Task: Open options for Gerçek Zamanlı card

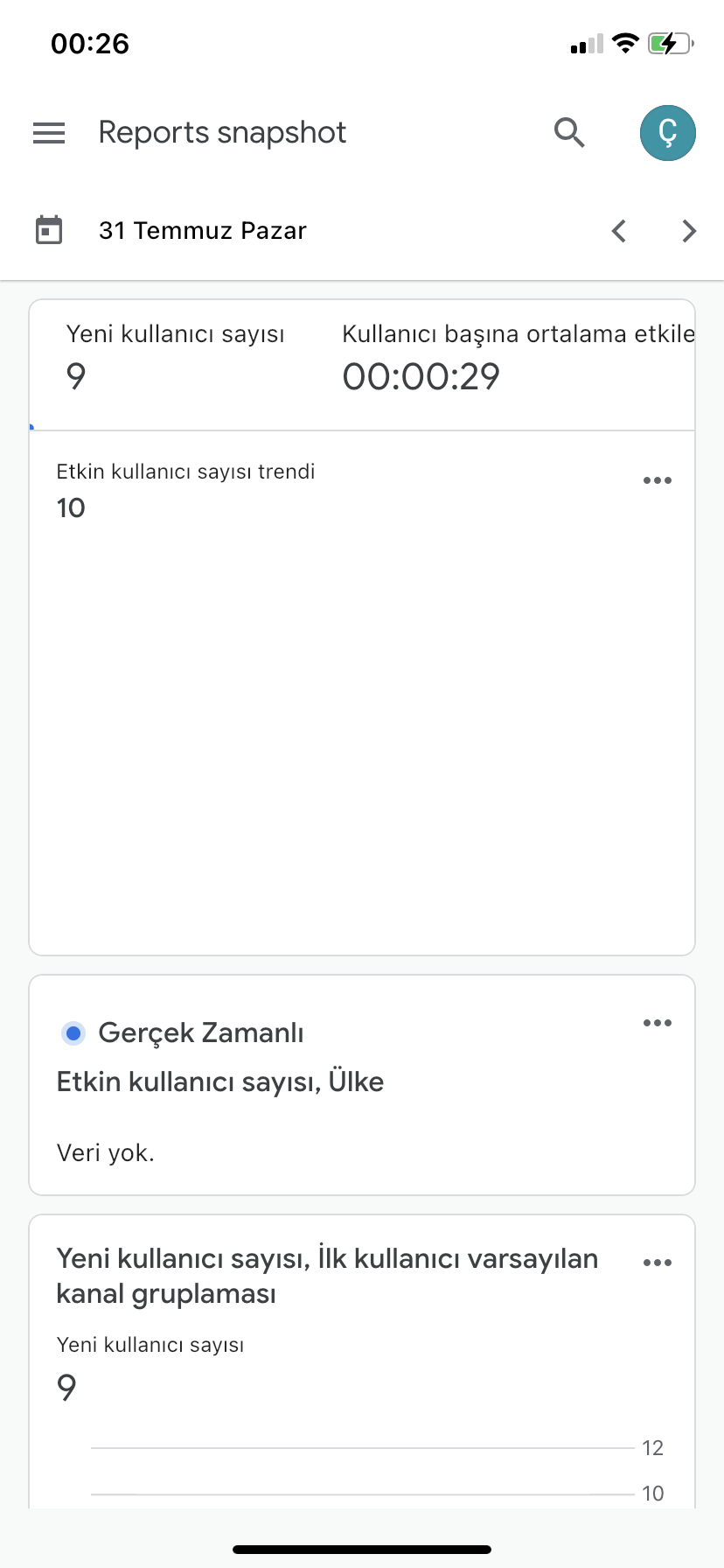Action: pyautogui.click(x=658, y=1023)
